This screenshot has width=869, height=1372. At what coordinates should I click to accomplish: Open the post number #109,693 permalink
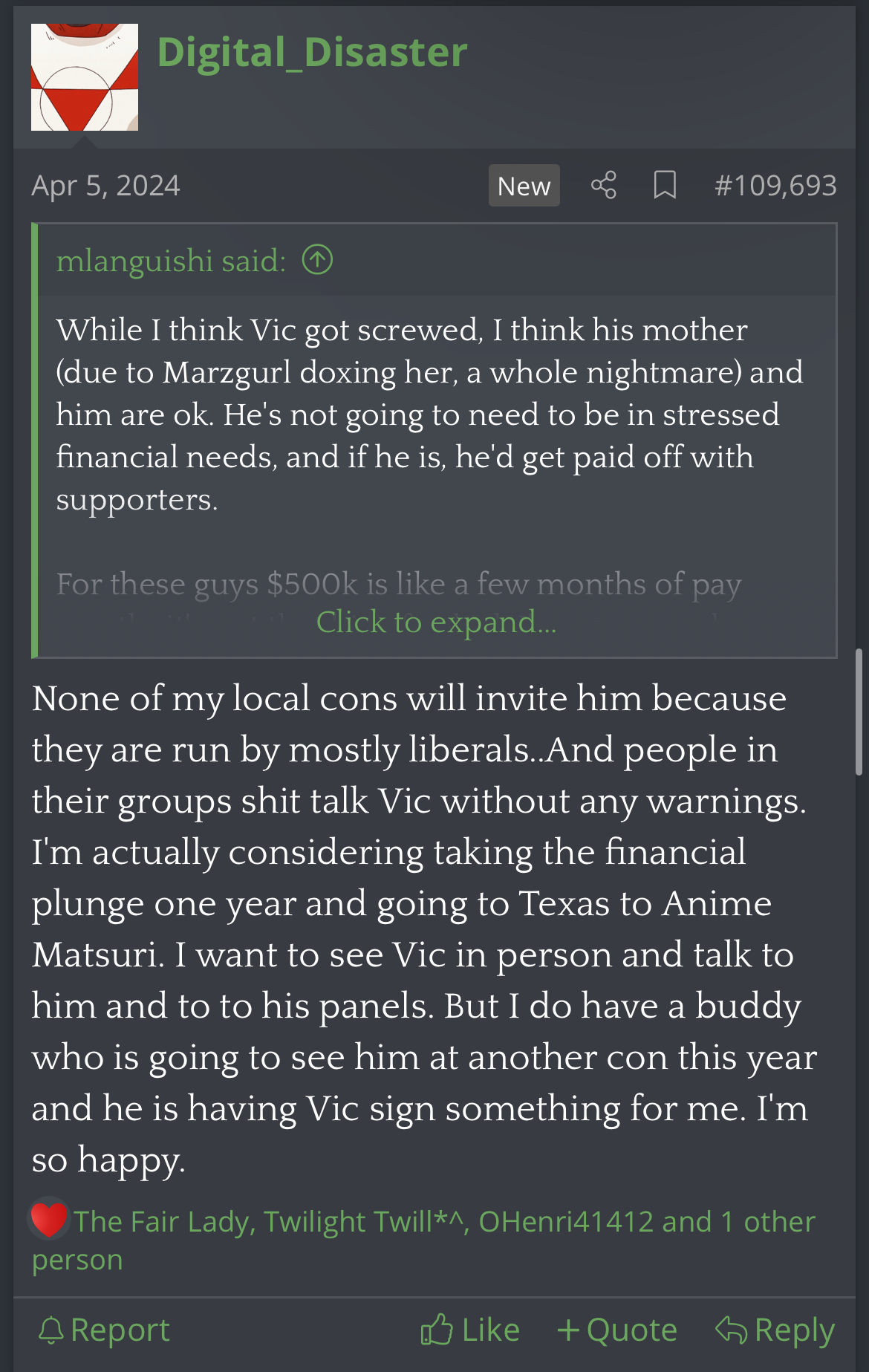click(x=775, y=185)
